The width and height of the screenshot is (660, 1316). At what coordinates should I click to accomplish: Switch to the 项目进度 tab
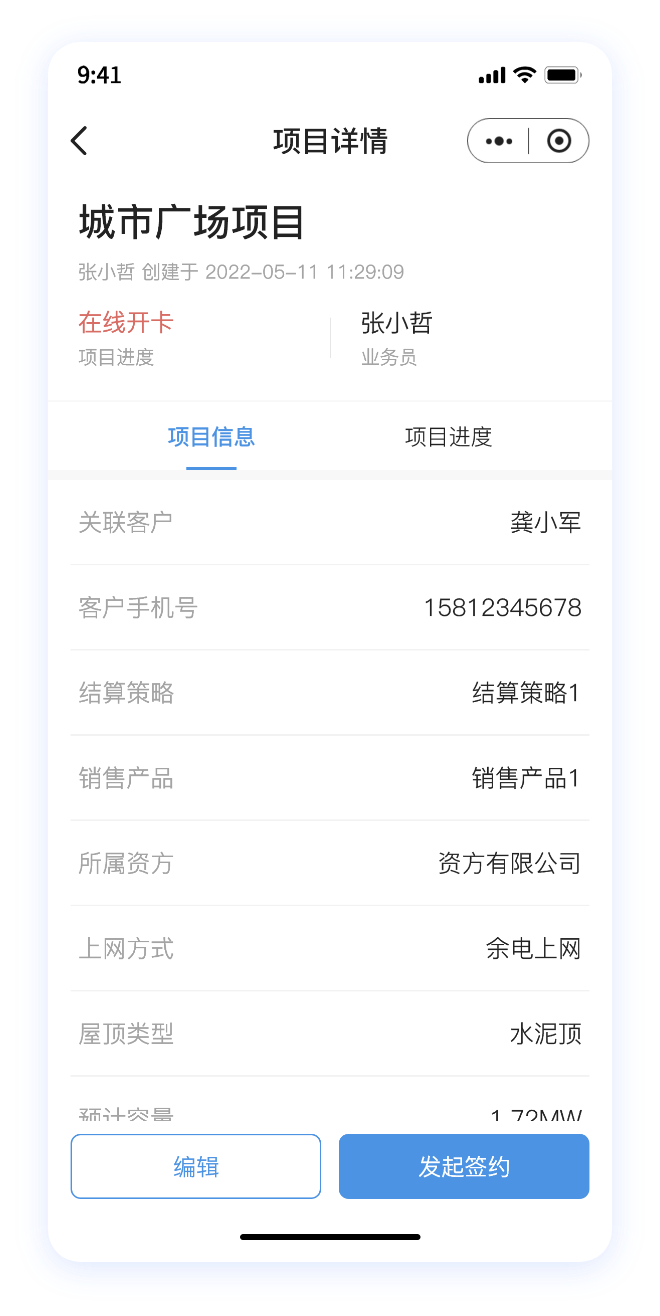click(x=448, y=437)
